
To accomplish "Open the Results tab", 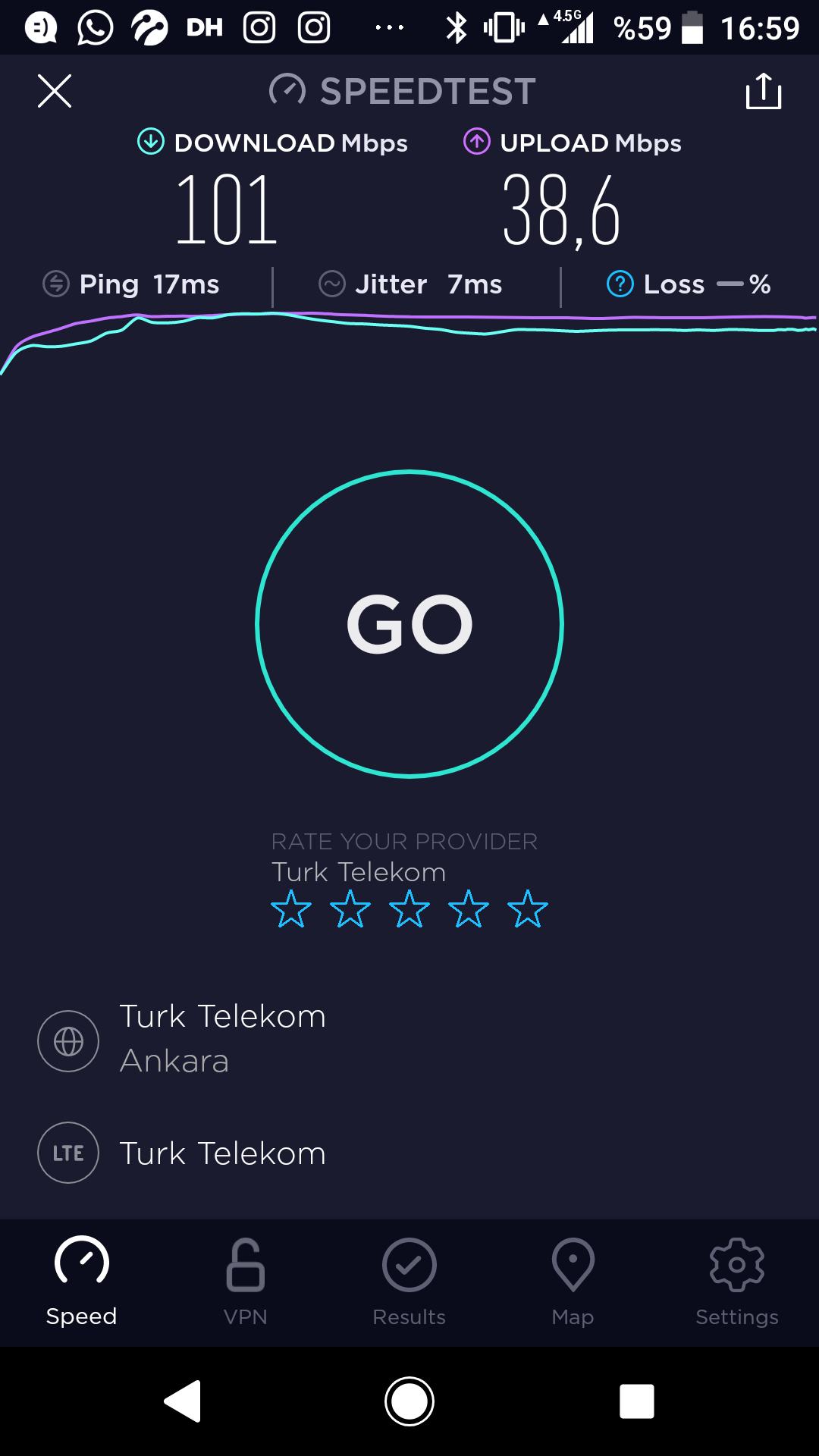I will point(409,1282).
